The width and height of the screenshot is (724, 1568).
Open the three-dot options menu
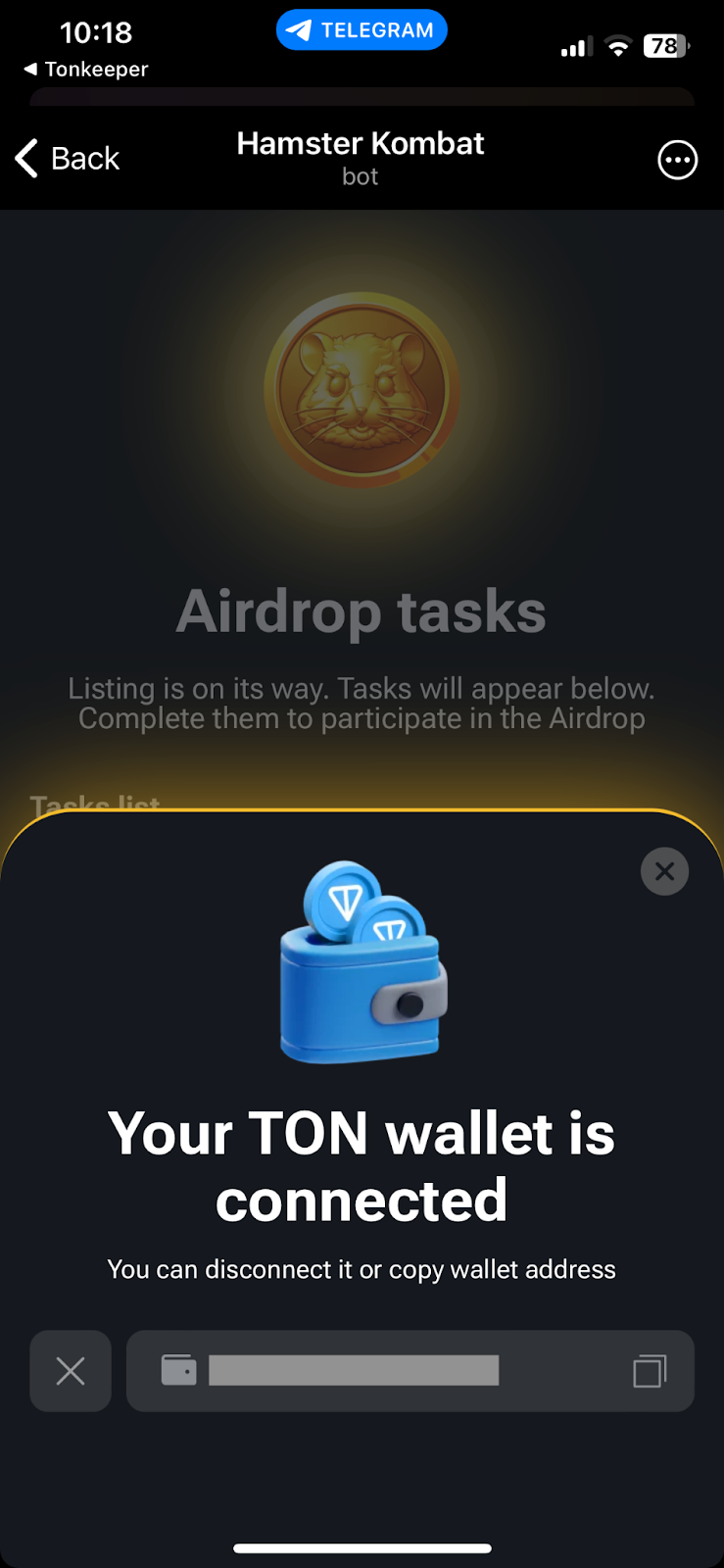tap(677, 160)
